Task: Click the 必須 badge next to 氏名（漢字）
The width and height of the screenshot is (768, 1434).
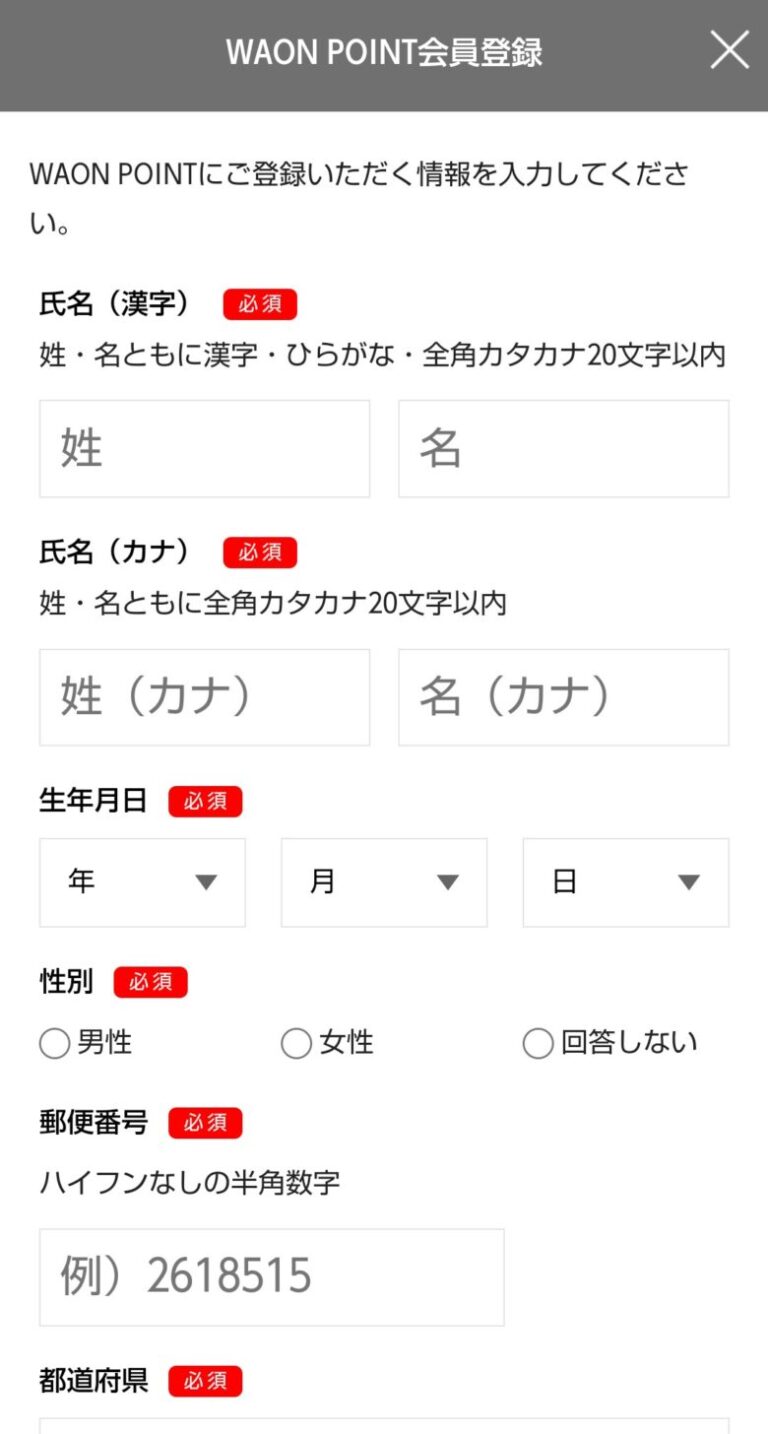Action: pos(259,303)
